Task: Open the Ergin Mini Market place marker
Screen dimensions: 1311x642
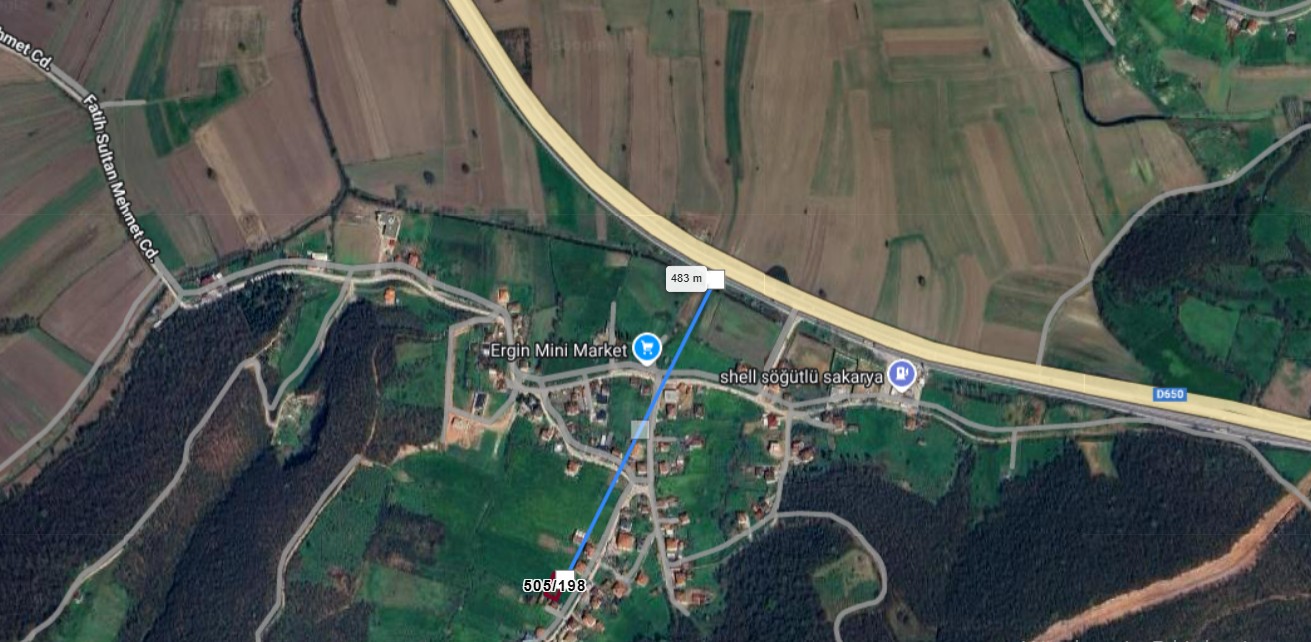Action: (x=648, y=348)
